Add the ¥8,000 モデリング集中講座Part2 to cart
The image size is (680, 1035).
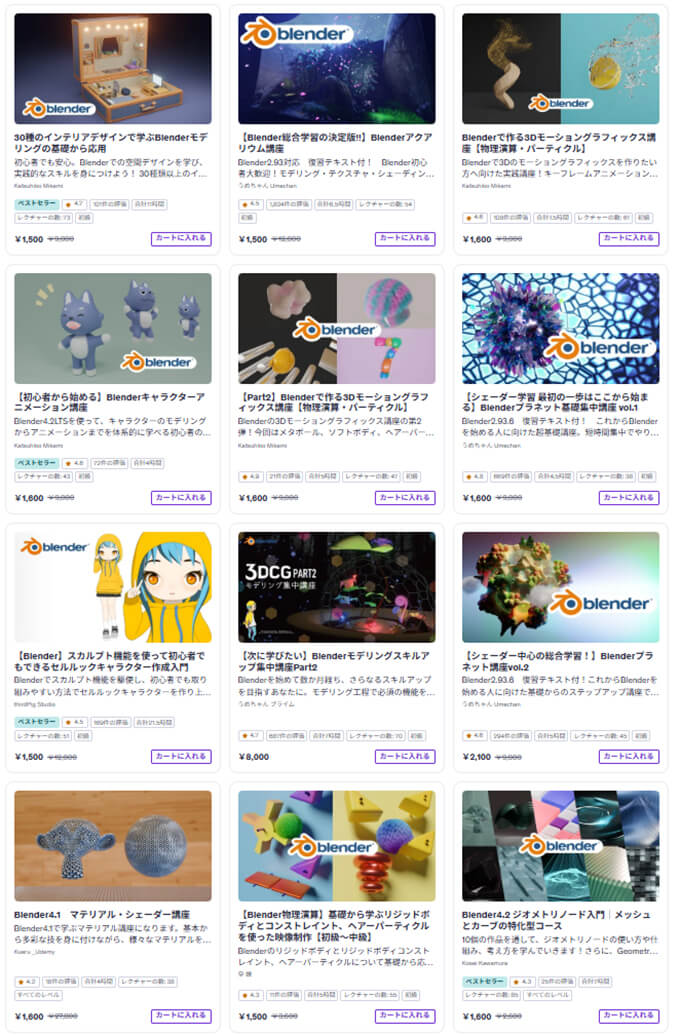pyautogui.click(x=405, y=756)
